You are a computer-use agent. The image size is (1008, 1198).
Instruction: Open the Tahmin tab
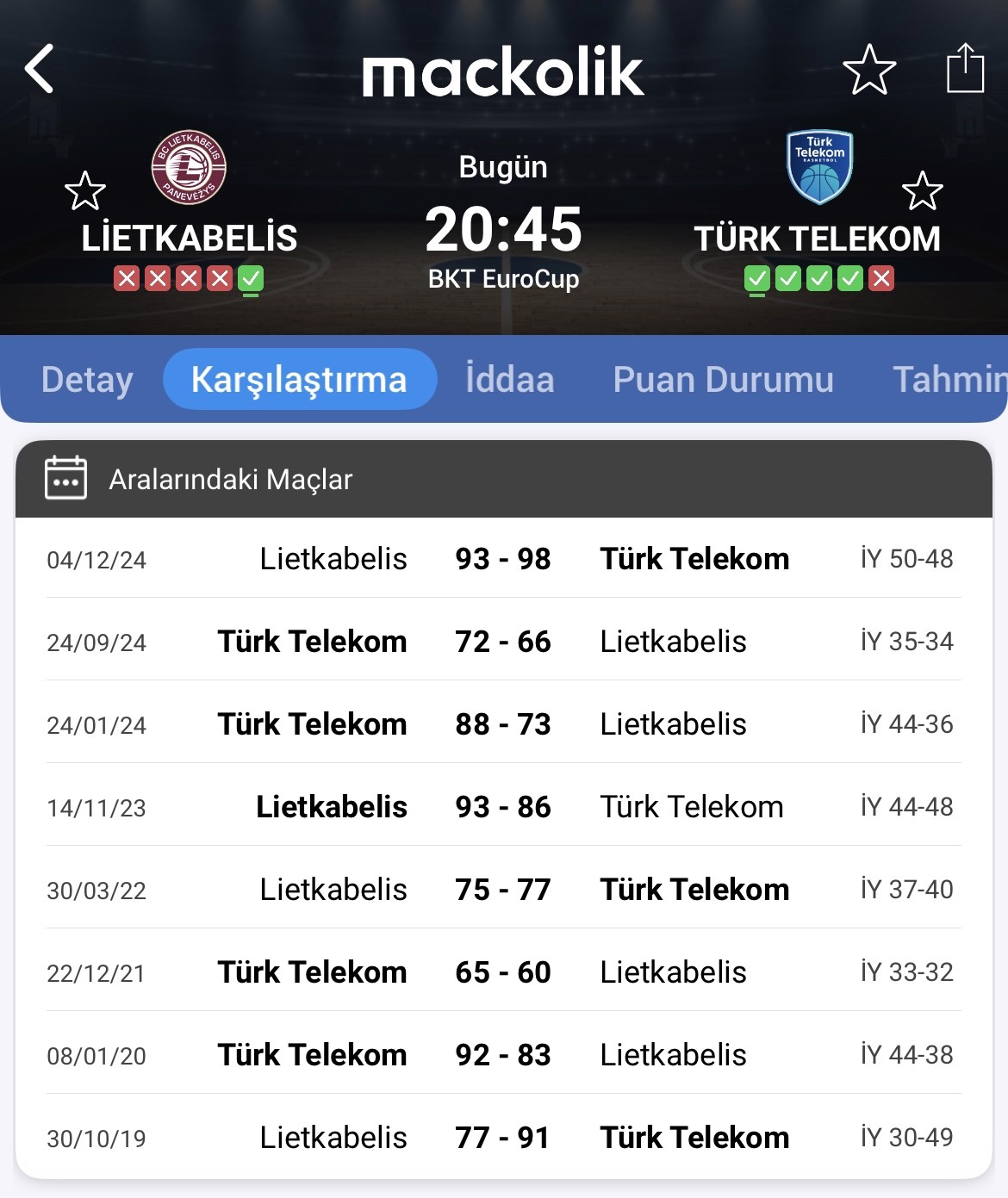point(948,380)
